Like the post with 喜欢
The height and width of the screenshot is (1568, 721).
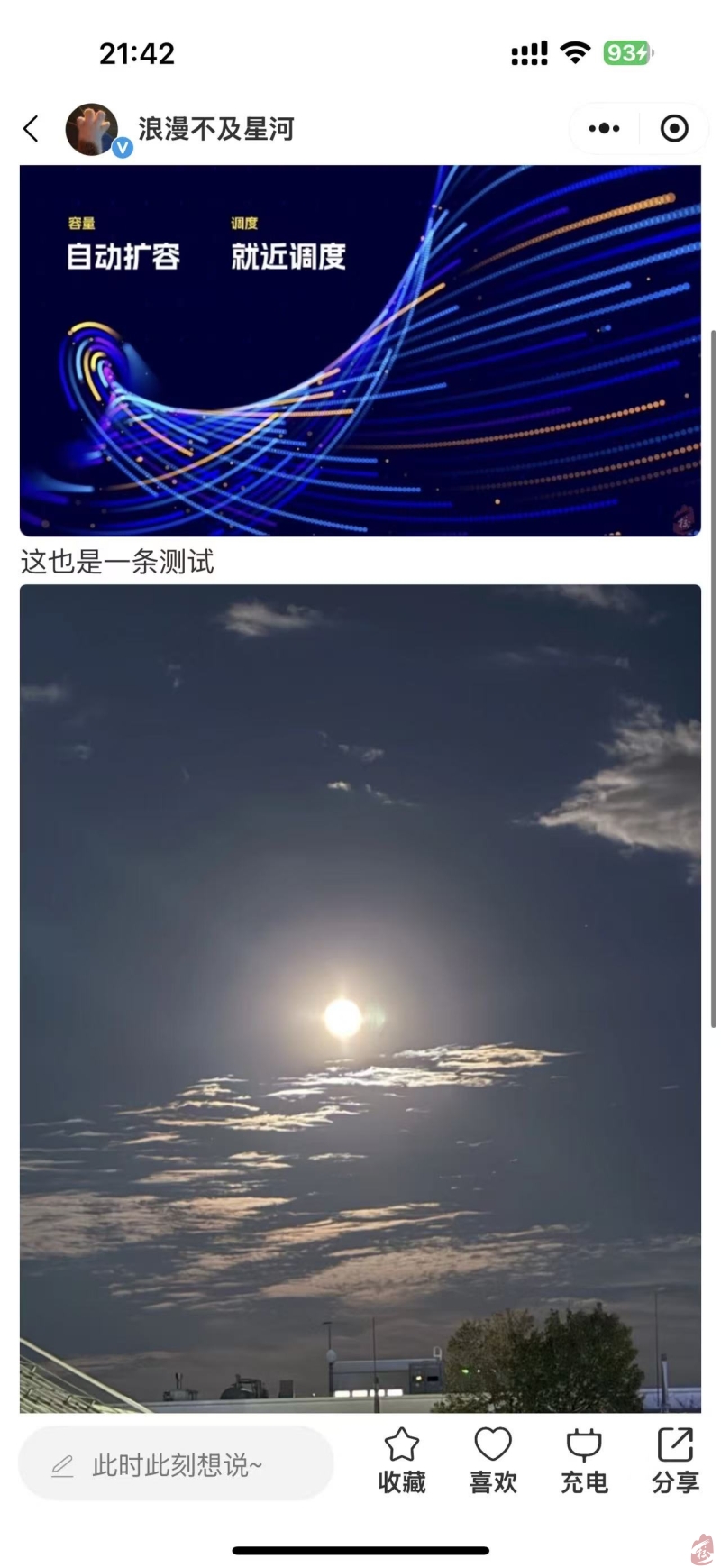(x=493, y=1462)
